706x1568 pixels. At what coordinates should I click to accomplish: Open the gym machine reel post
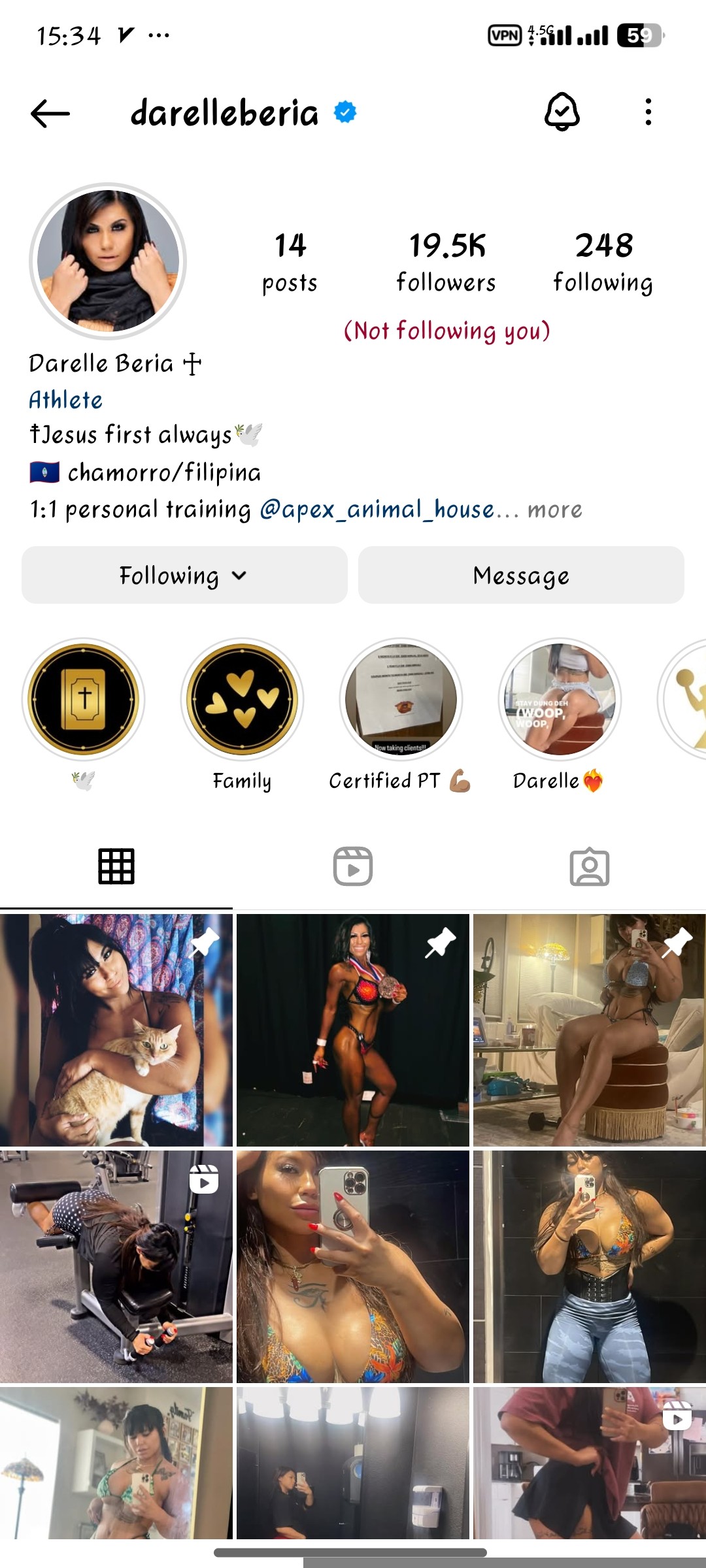(x=116, y=1267)
